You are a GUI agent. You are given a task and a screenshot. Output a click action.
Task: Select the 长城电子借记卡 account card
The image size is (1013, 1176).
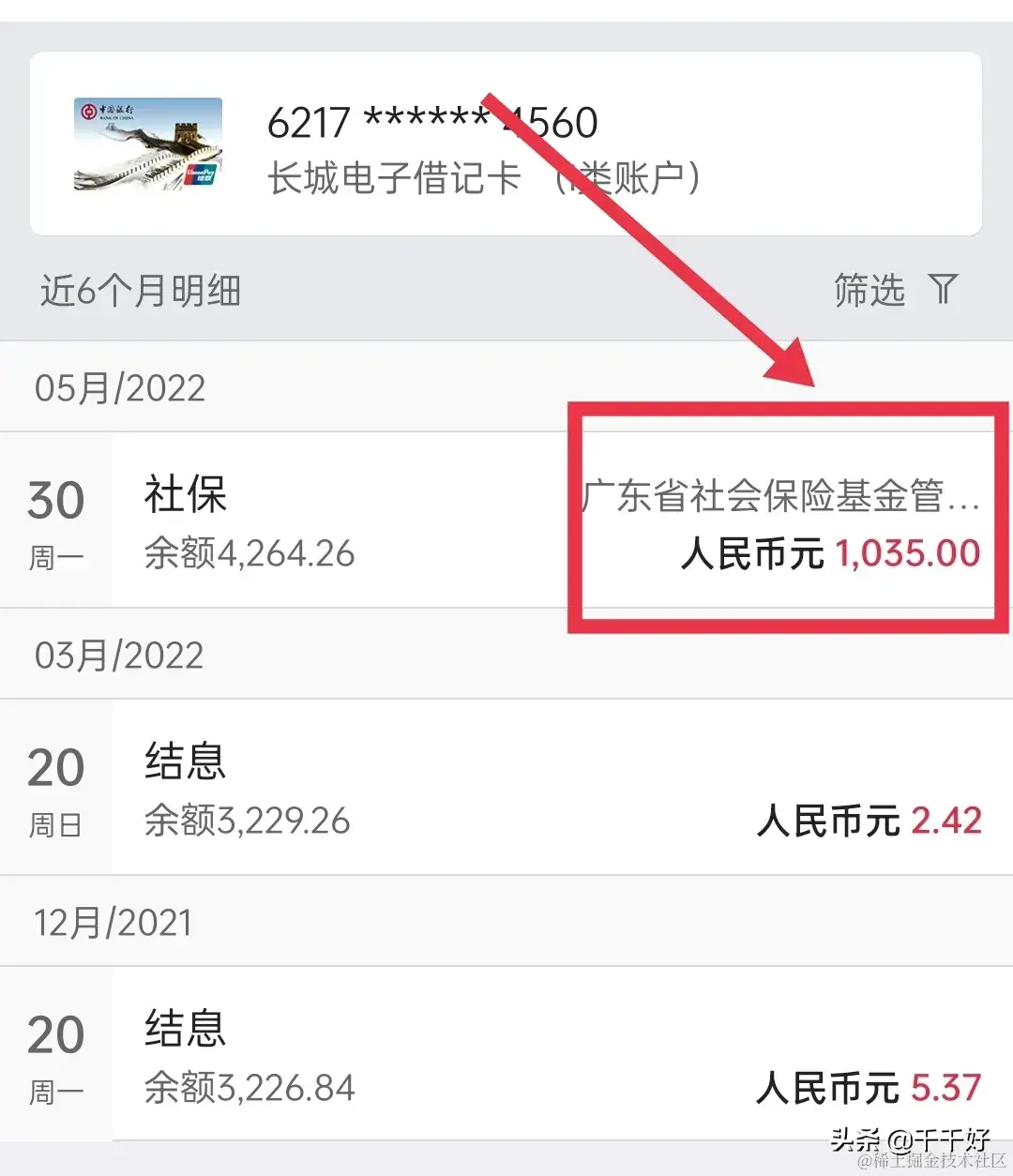click(x=505, y=144)
